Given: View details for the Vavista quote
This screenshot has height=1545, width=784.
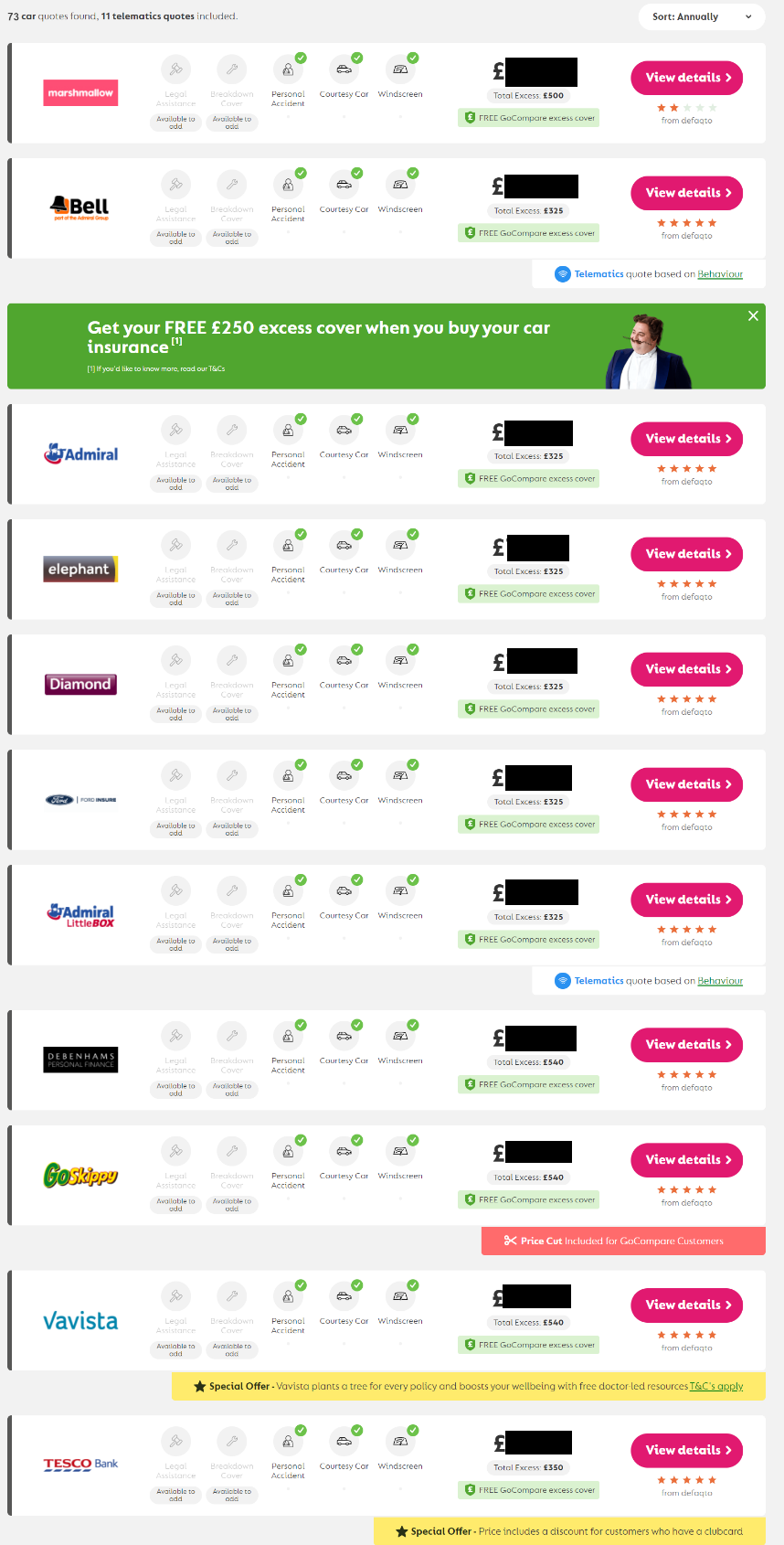Looking at the screenshot, I should pyautogui.click(x=686, y=1305).
